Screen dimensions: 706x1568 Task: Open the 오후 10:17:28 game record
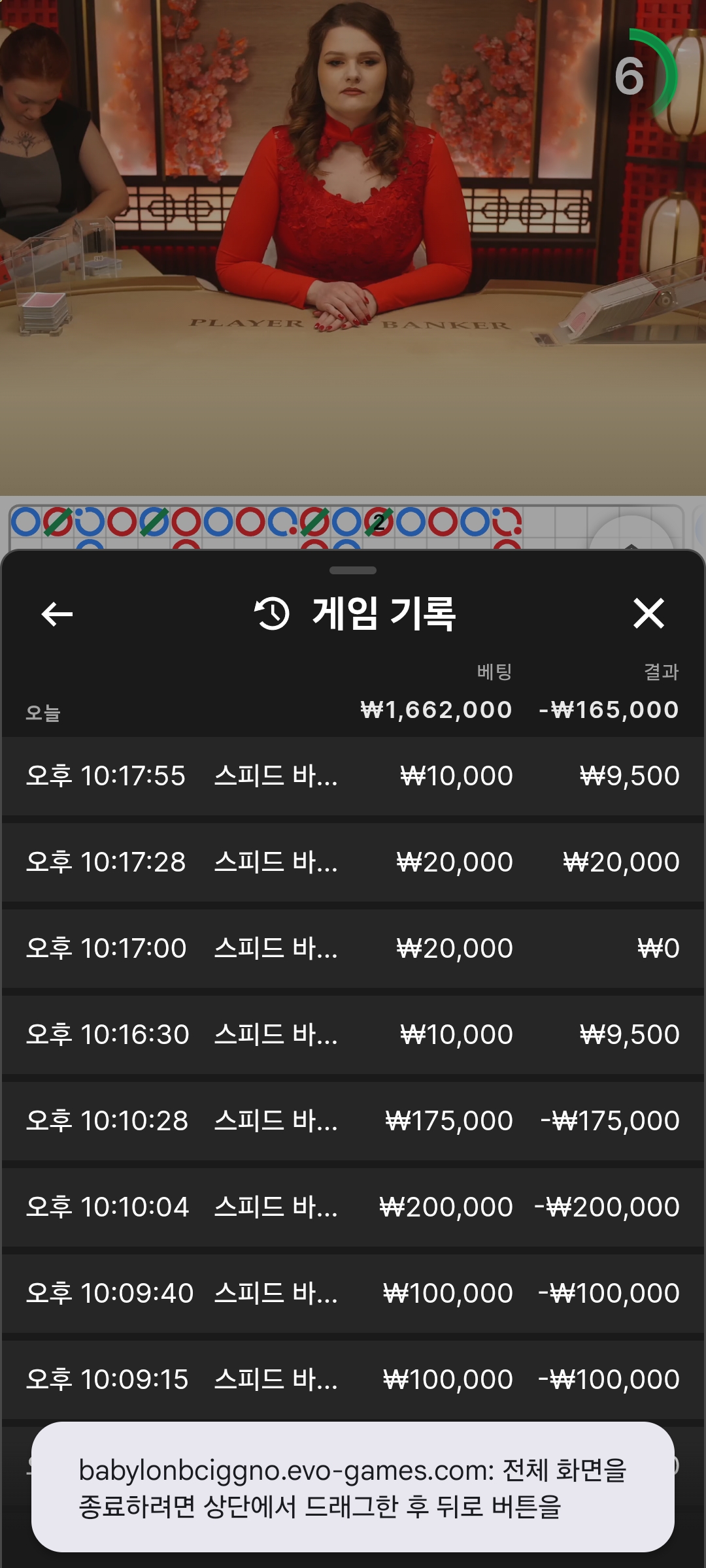click(353, 862)
